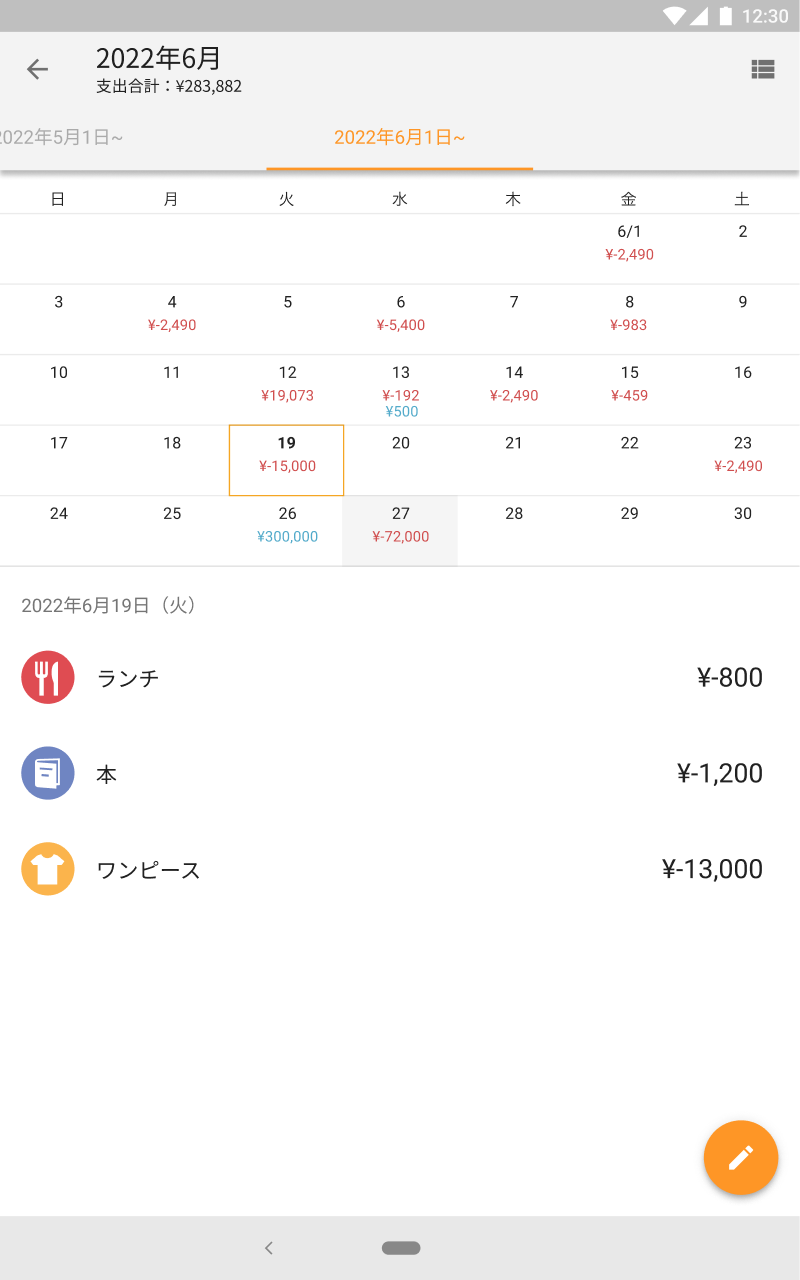Viewport: 800px width, 1280px height.
Task: Open the ワンピース expense entry
Action: coord(400,870)
